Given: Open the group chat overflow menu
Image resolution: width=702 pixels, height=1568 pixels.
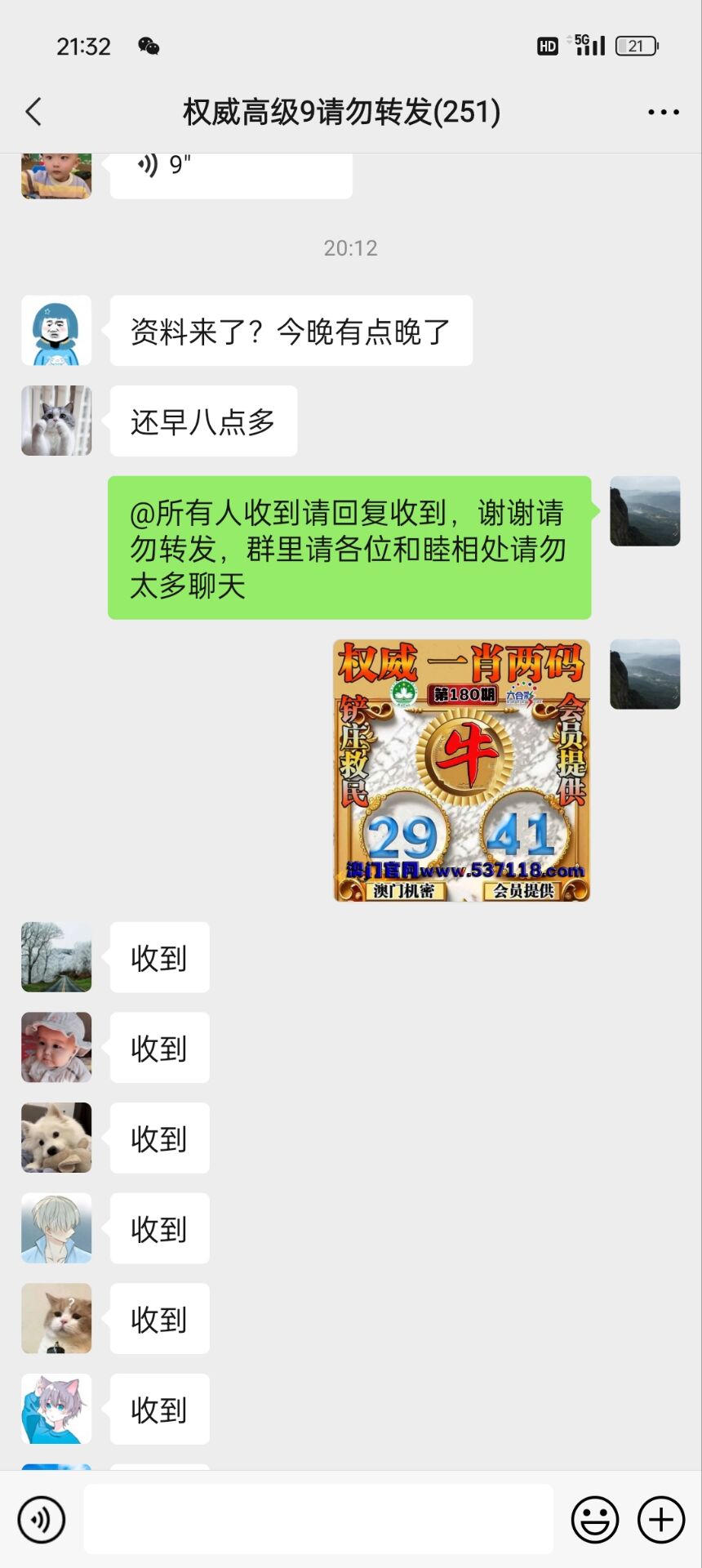Looking at the screenshot, I should [663, 112].
